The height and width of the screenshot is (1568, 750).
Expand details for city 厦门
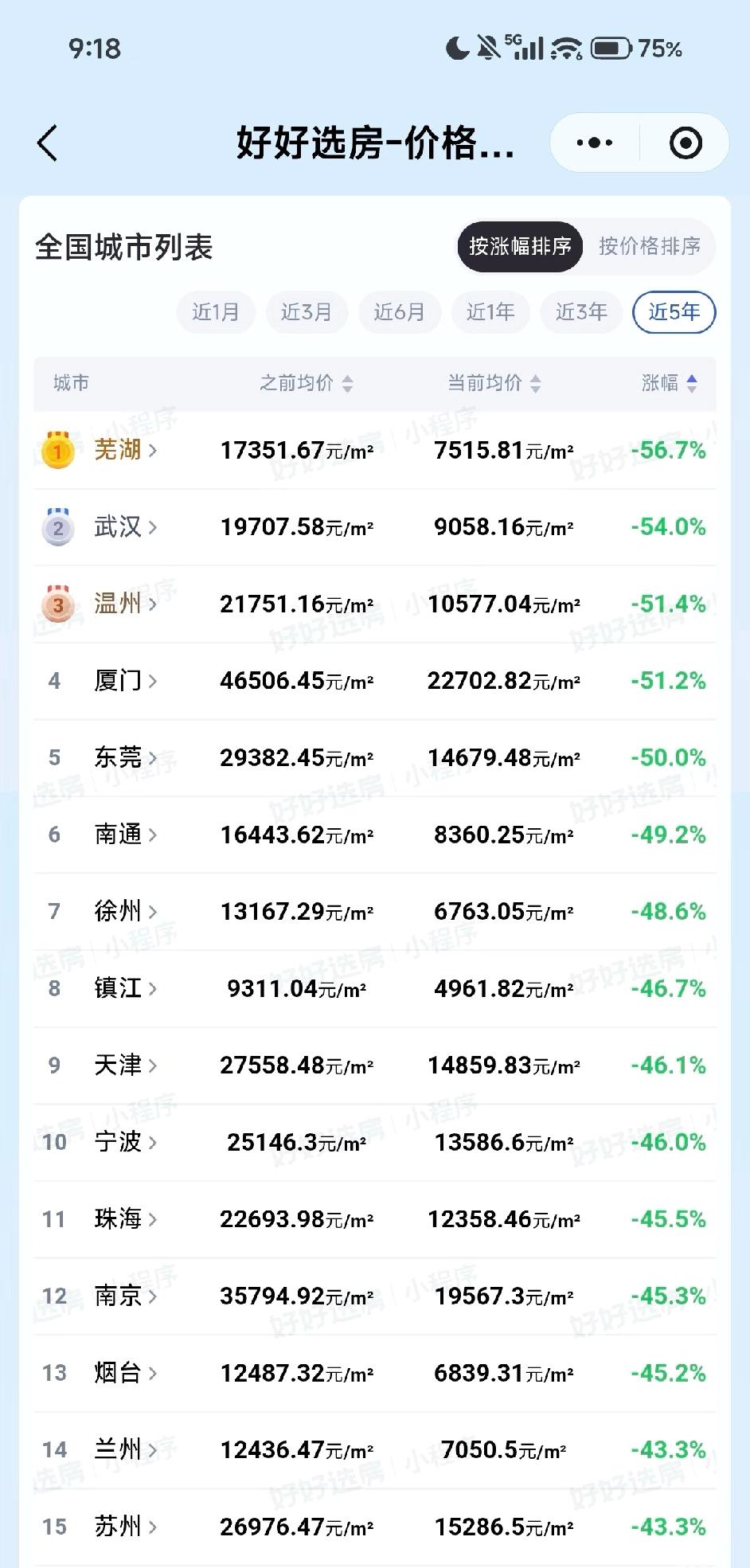(153, 681)
